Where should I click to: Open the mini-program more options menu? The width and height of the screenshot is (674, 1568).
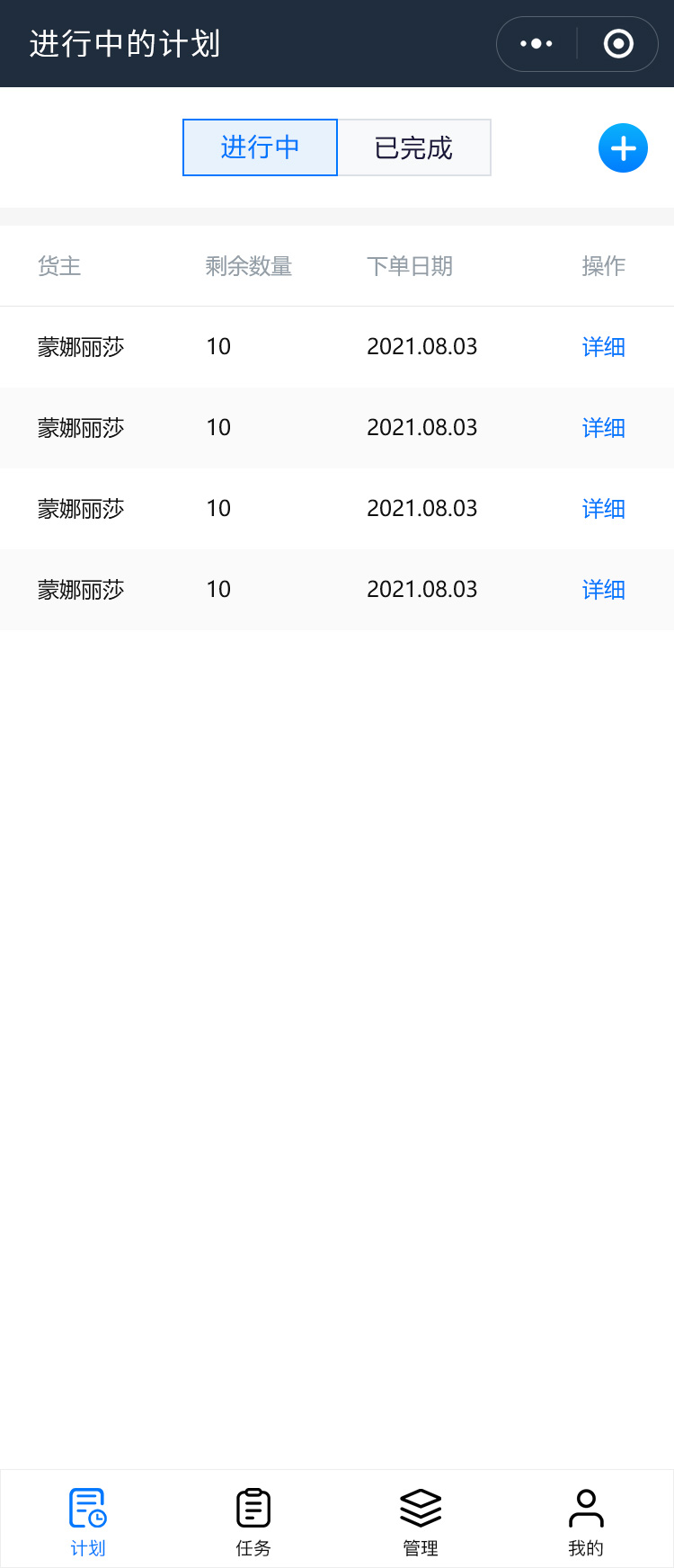(537, 44)
